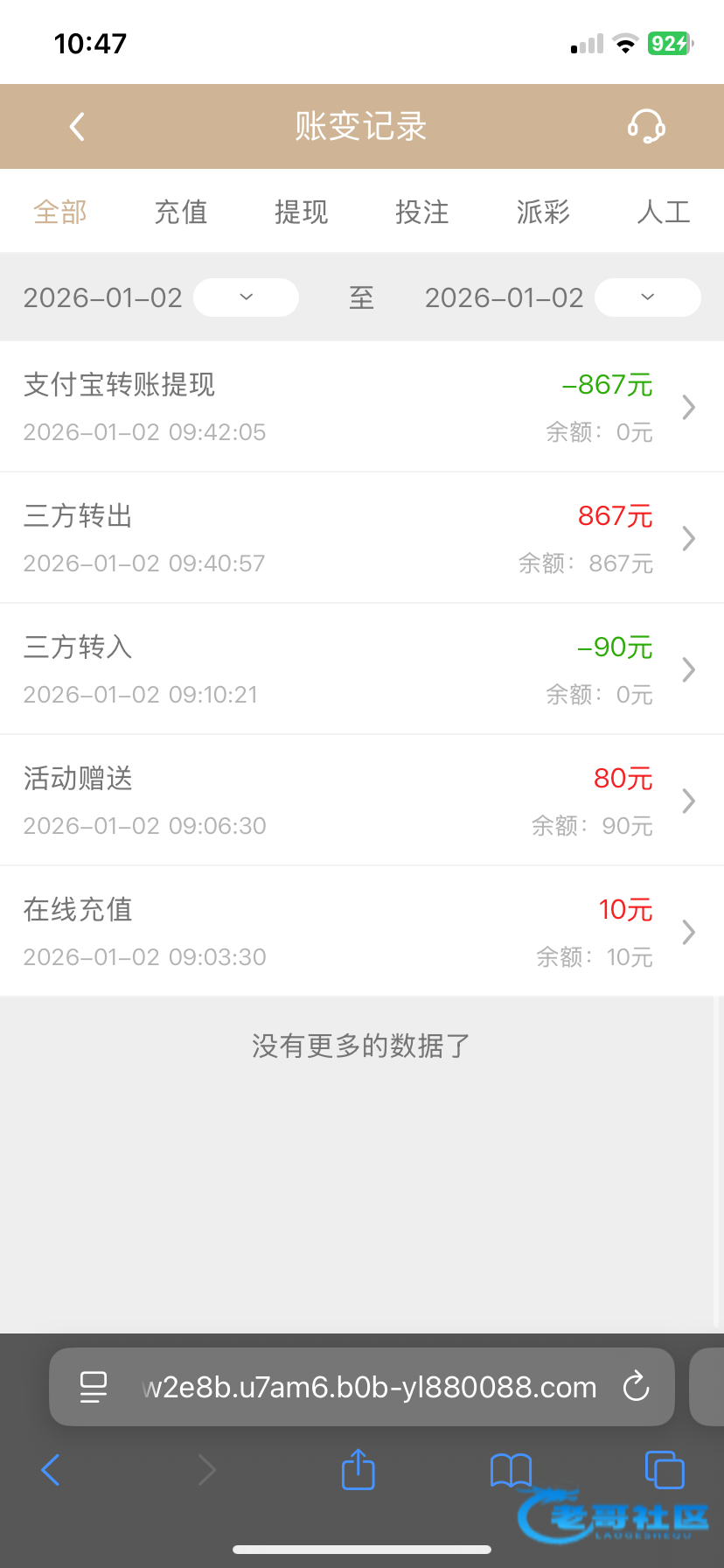This screenshot has height=1568, width=724.
Task: Reload the page in Safari
Action: (x=636, y=1387)
